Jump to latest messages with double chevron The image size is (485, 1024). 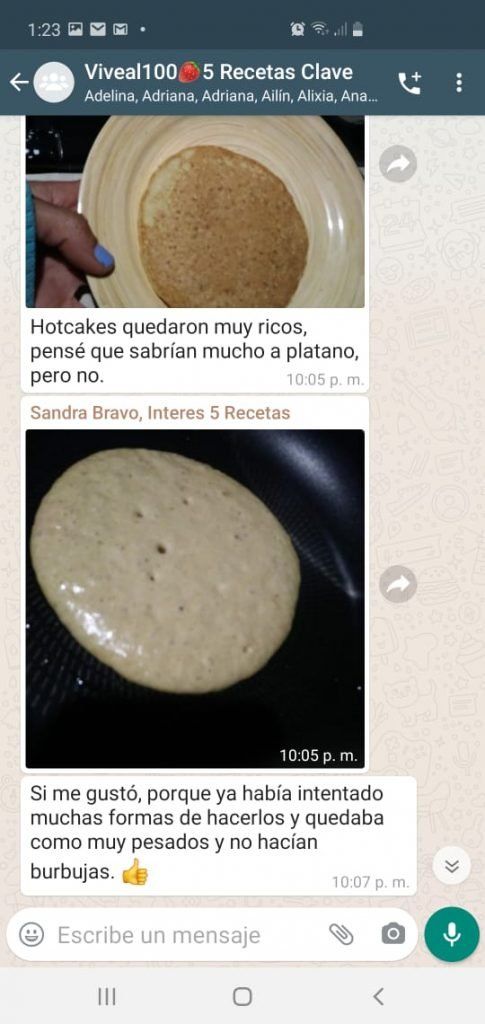452,866
